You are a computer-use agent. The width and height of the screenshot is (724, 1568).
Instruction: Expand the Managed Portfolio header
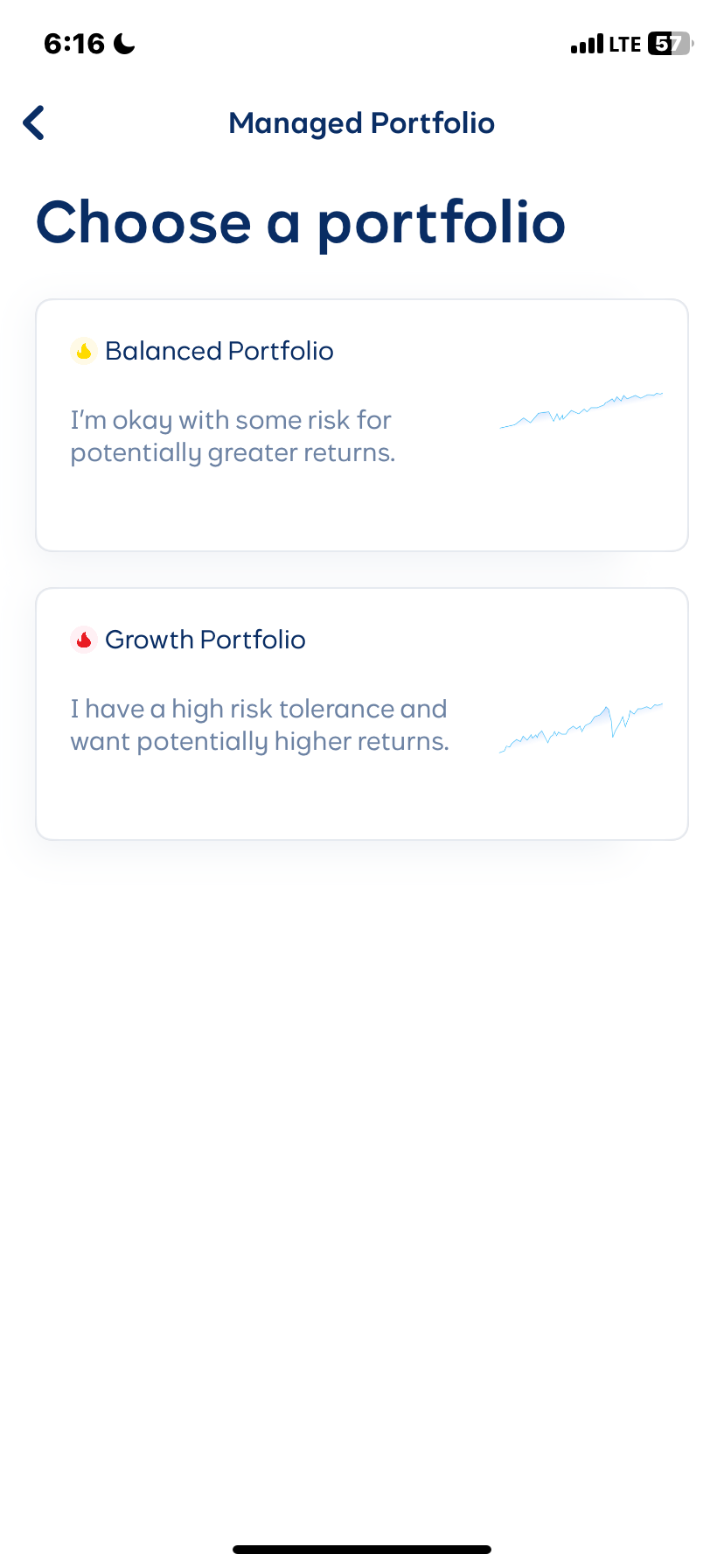(361, 122)
